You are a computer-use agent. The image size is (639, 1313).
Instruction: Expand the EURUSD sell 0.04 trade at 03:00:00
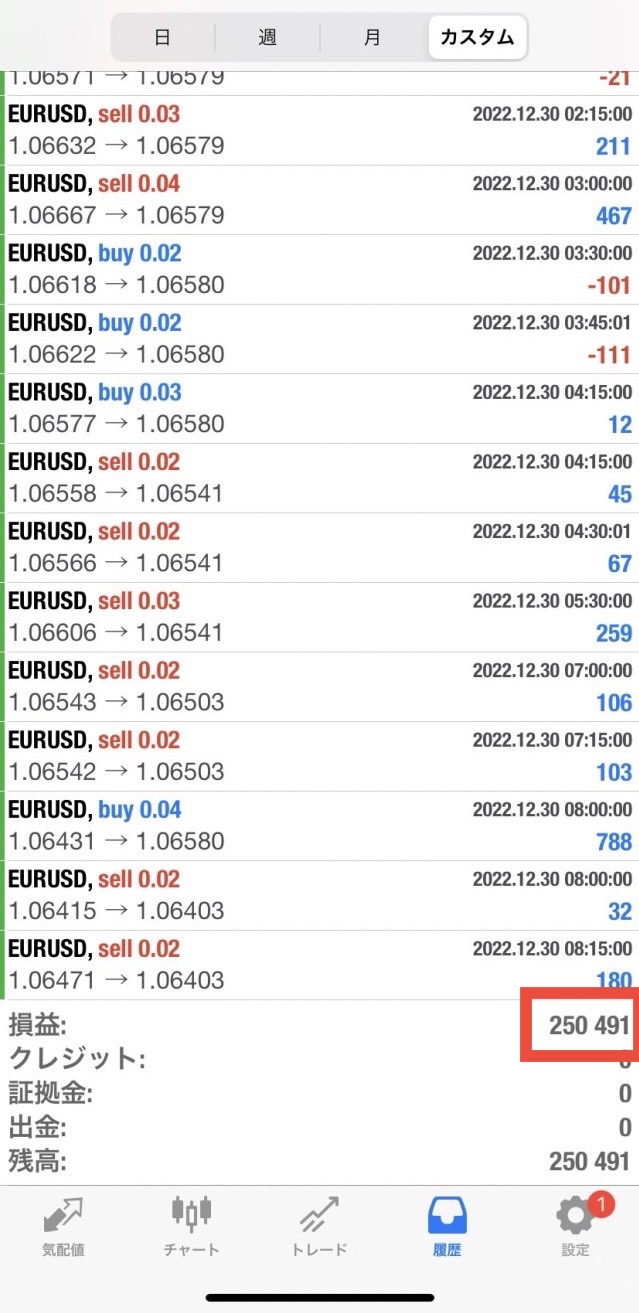(x=320, y=200)
